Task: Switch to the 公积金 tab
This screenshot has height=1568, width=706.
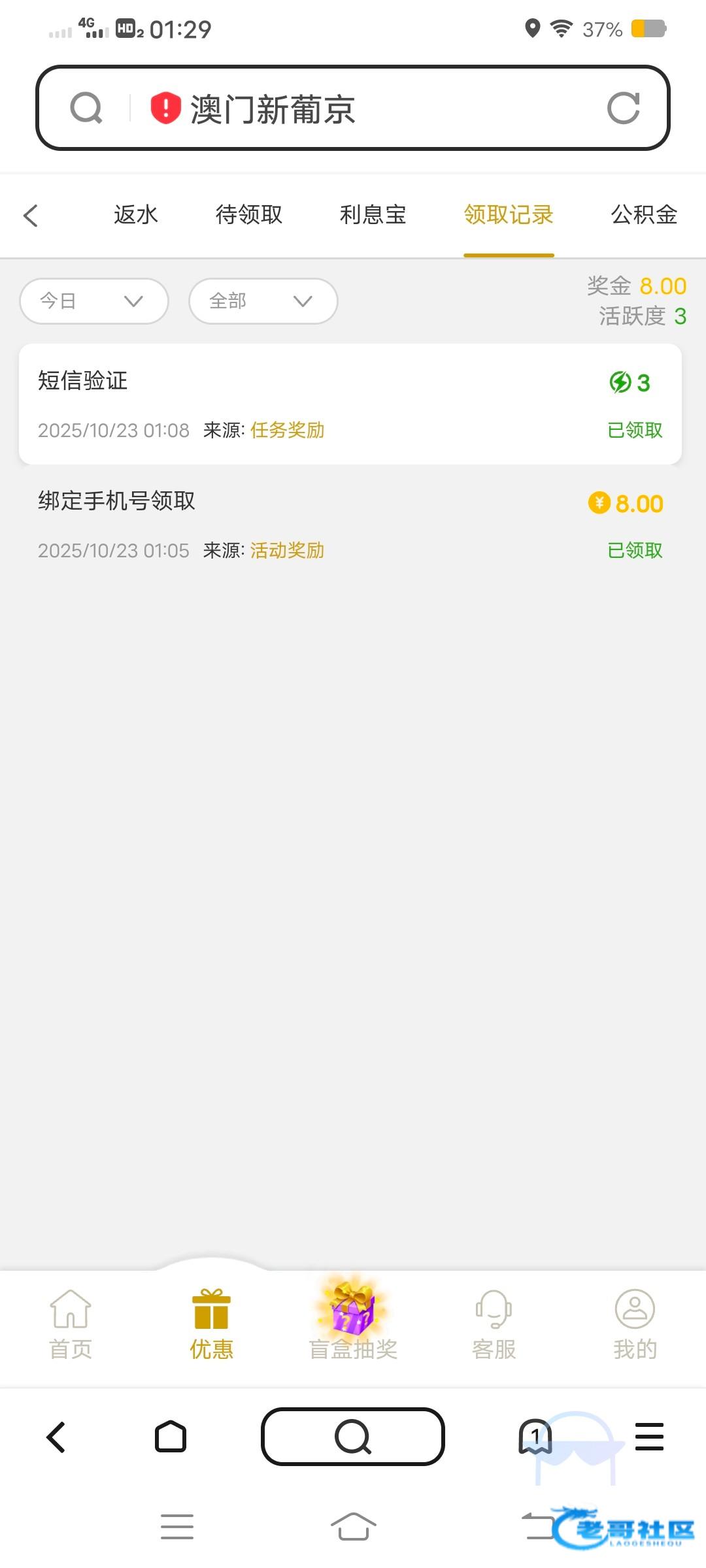Action: click(643, 215)
